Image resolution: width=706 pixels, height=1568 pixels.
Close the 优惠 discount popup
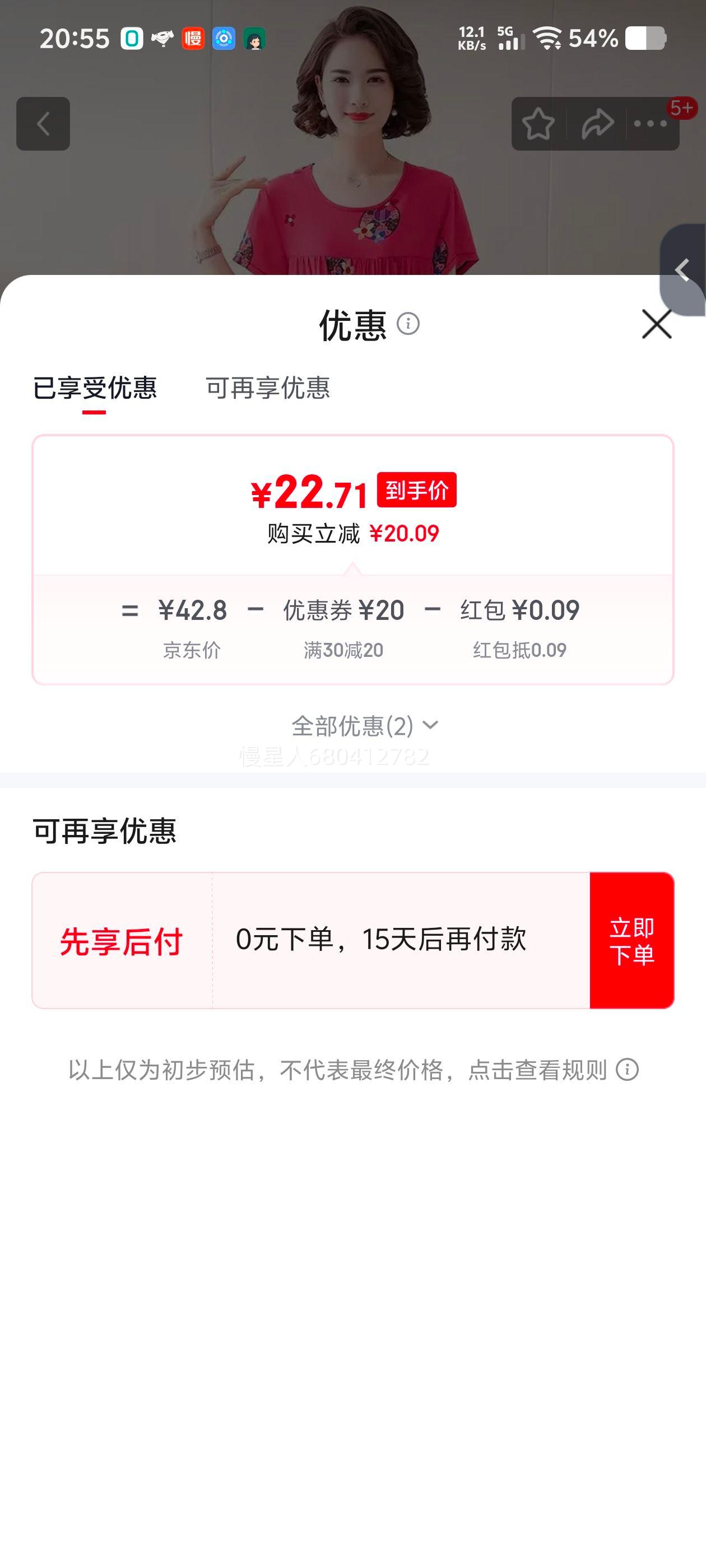pos(656,324)
